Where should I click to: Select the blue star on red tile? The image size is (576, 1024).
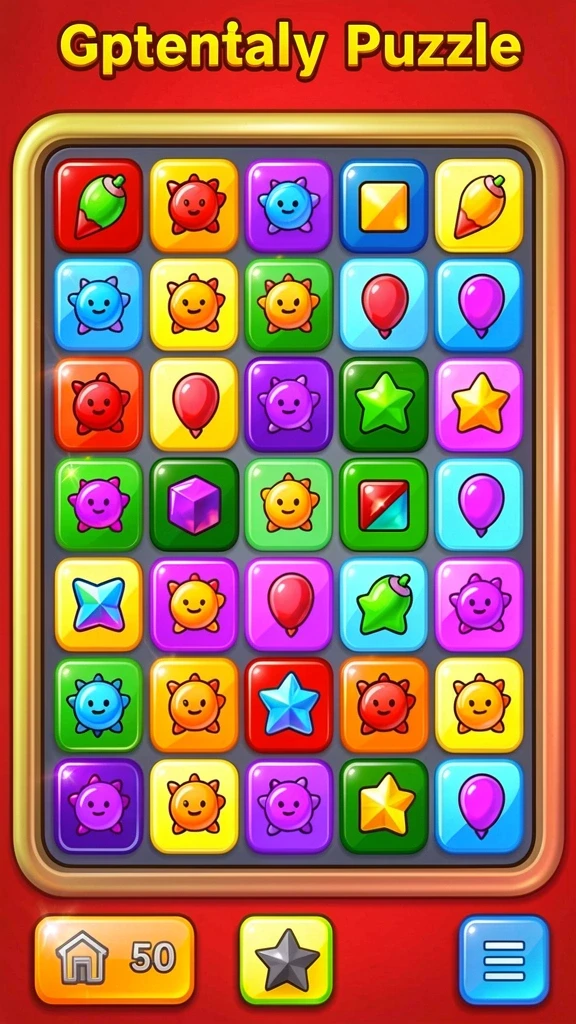tap(289, 705)
